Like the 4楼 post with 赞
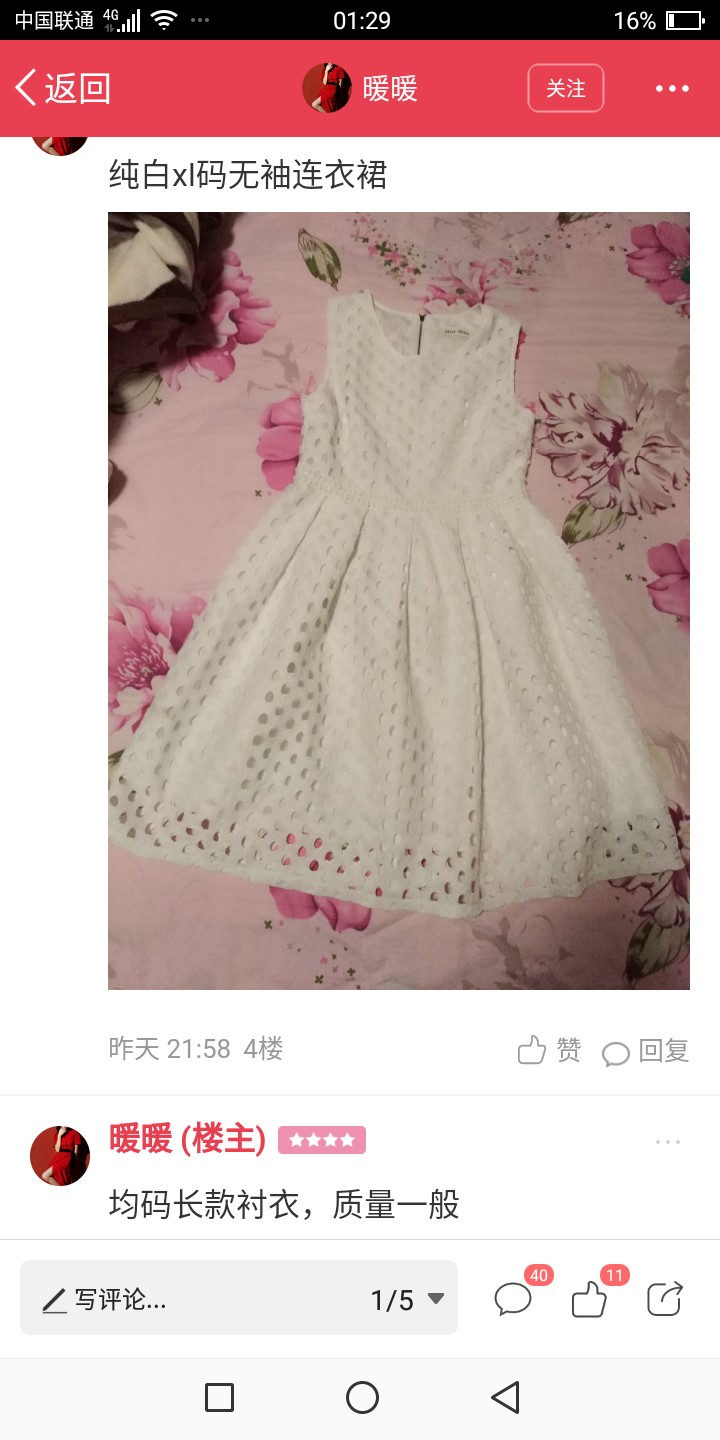This screenshot has height=1440, width=720. coord(549,1050)
